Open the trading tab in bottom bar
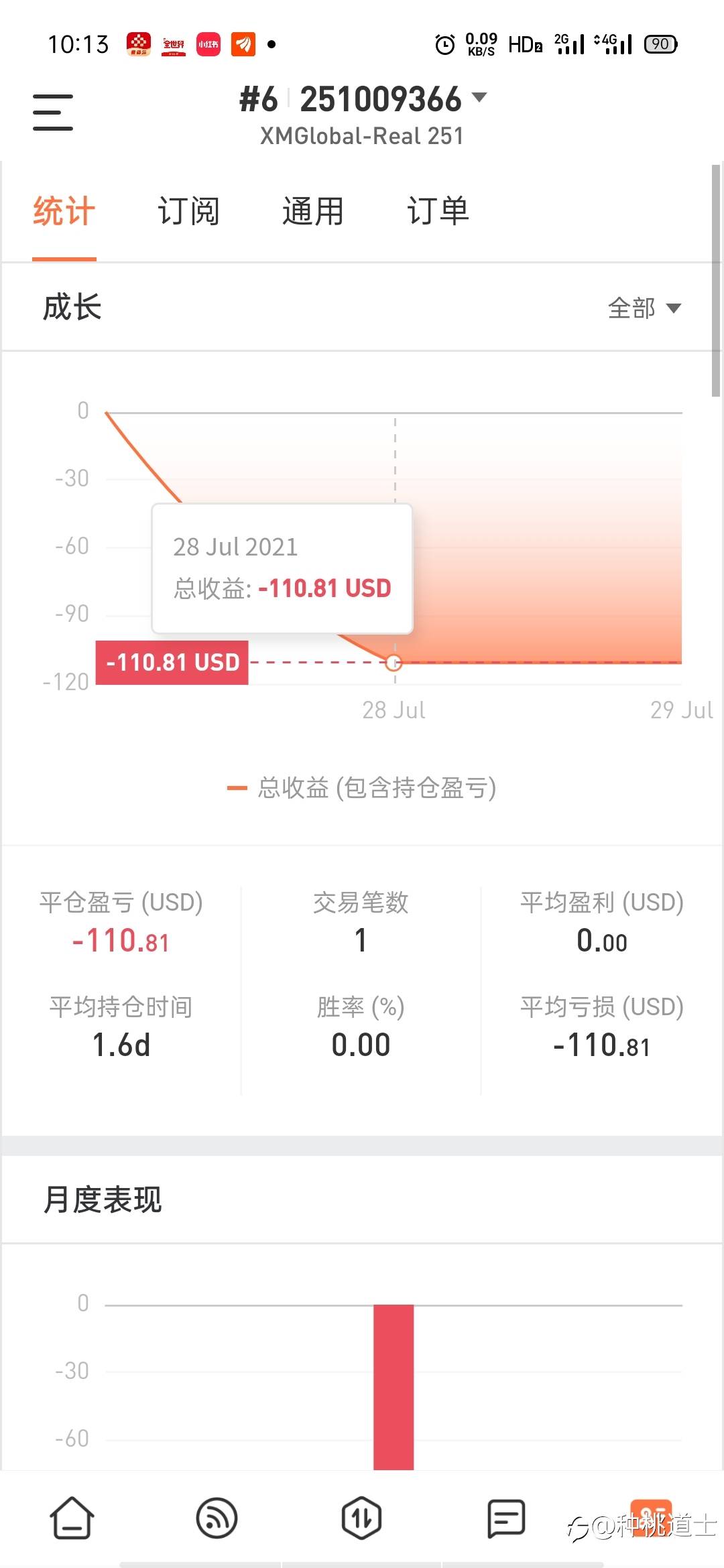Image resolution: width=724 pixels, height=1568 pixels. pos(361,1518)
